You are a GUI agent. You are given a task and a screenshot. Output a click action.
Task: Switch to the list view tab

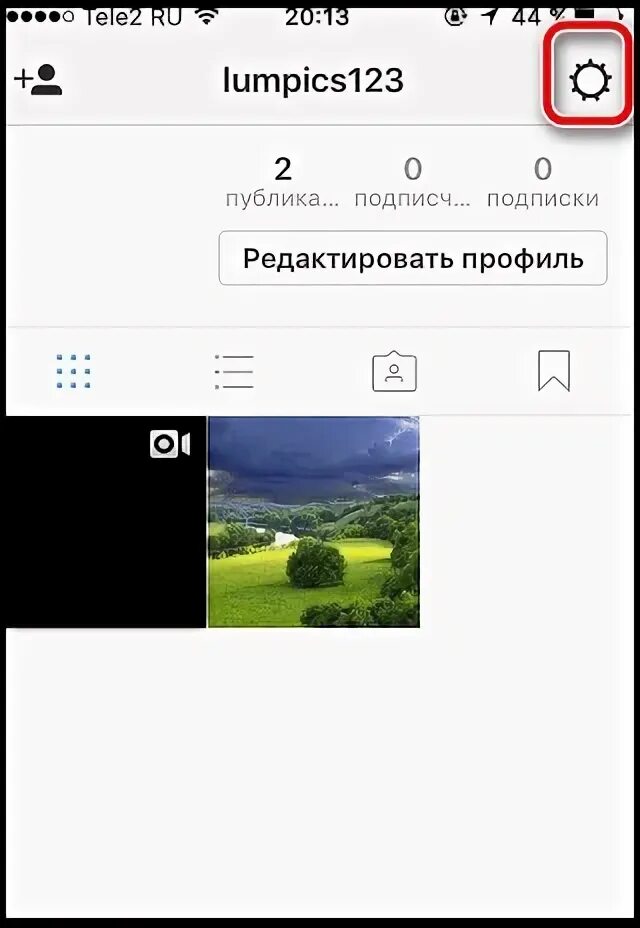click(234, 372)
